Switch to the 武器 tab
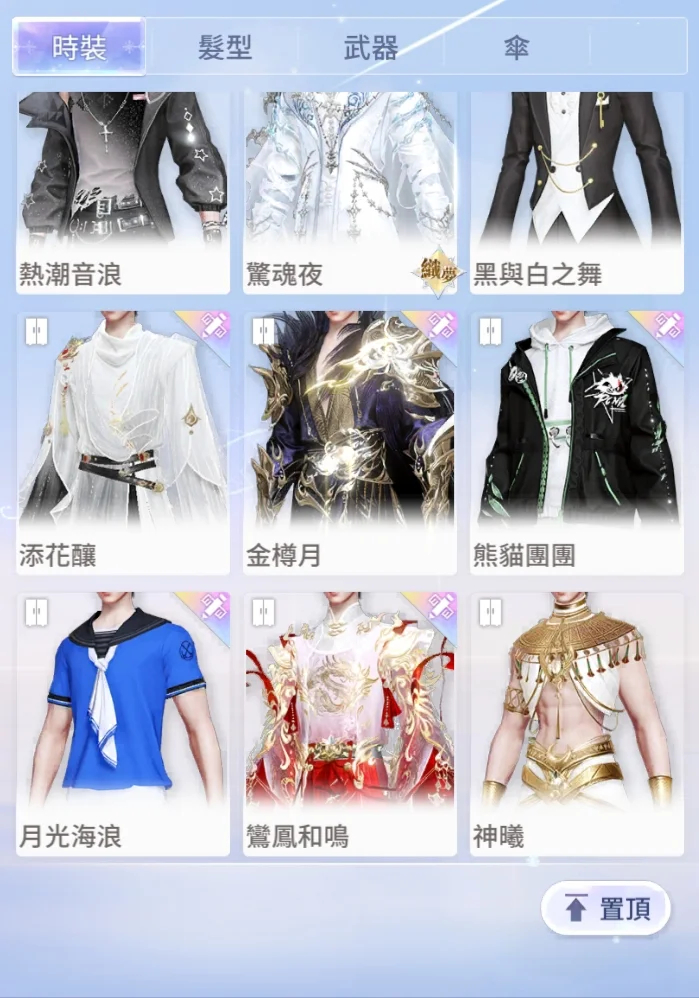This screenshot has height=998, width=699. (x=370, y=47)
